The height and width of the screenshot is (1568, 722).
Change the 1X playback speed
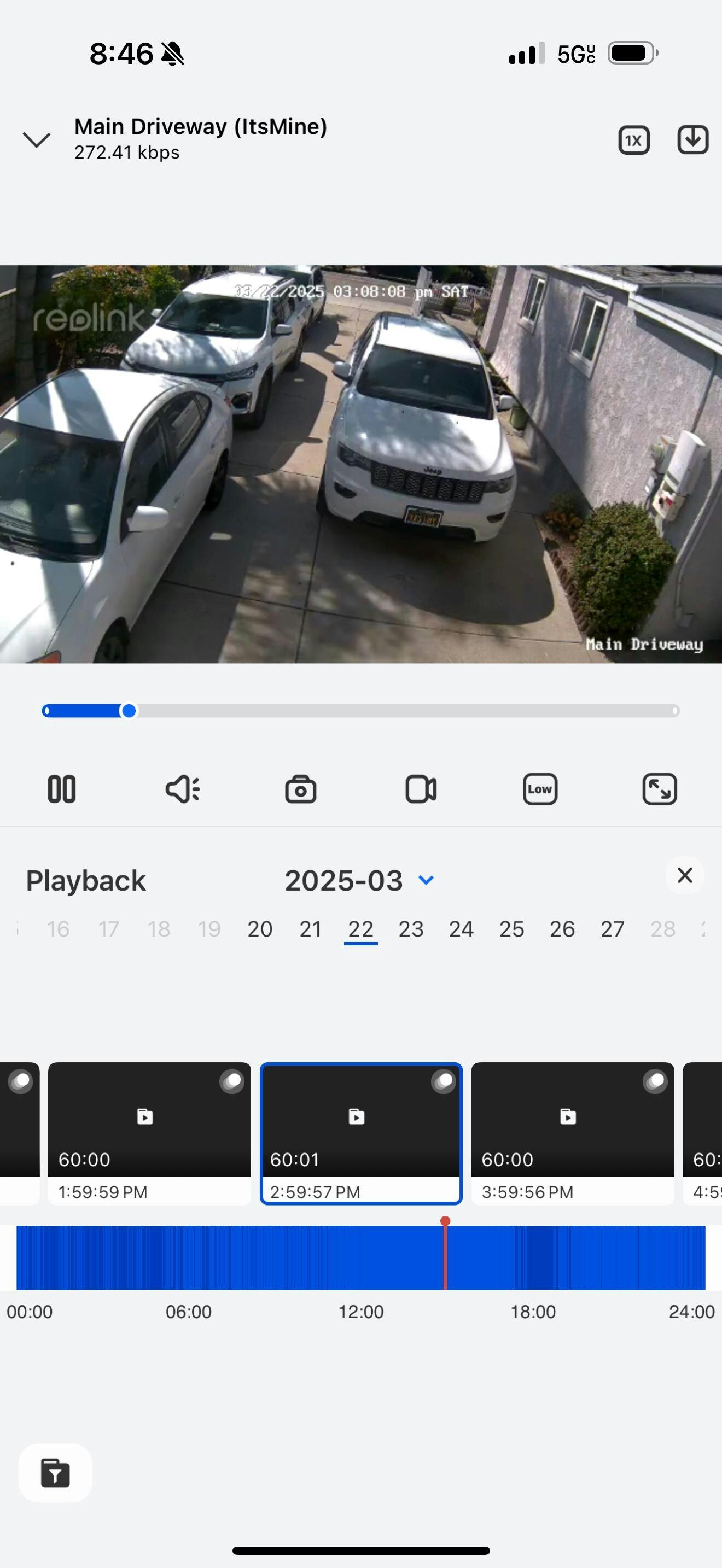click(x=634, y=140)
